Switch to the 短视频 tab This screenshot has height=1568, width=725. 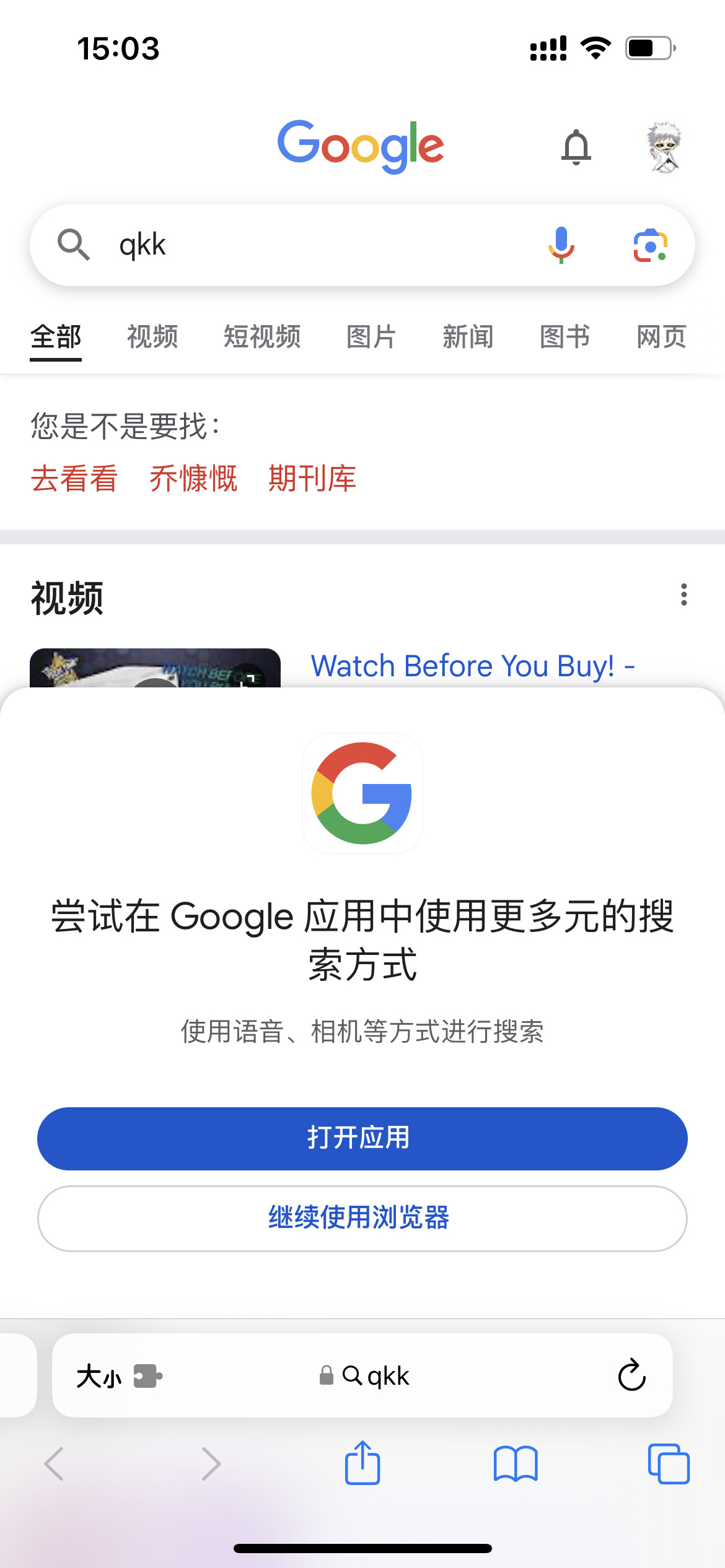262,338
